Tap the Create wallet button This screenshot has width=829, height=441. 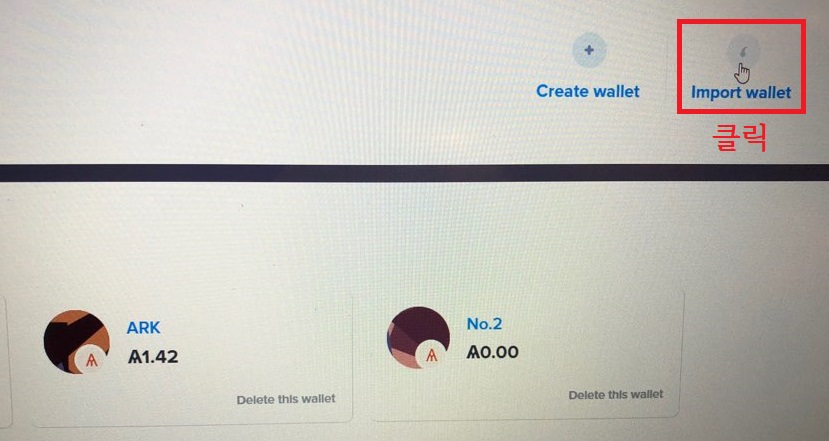point(588,68)
